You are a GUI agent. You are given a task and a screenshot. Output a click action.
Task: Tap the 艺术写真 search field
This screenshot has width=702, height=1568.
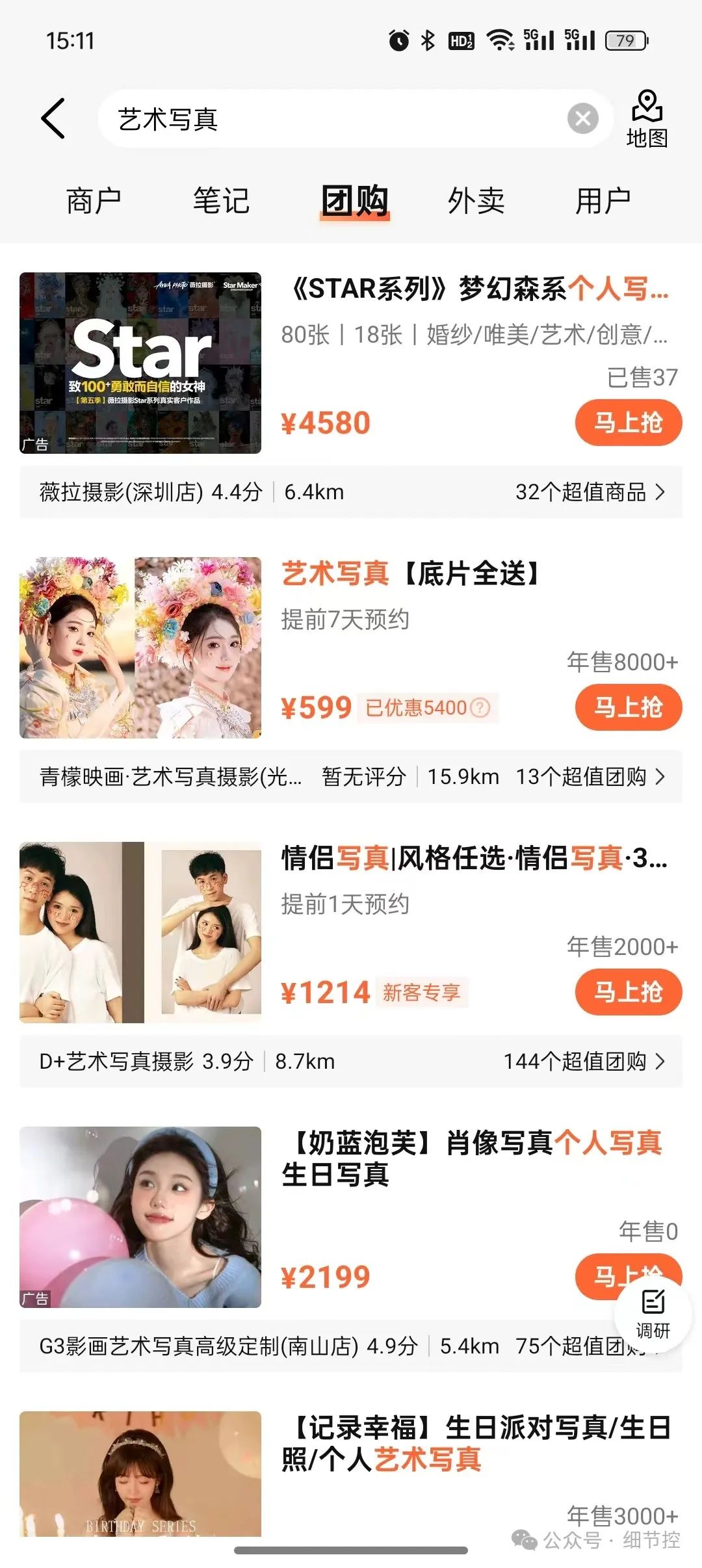coord(325,118)
